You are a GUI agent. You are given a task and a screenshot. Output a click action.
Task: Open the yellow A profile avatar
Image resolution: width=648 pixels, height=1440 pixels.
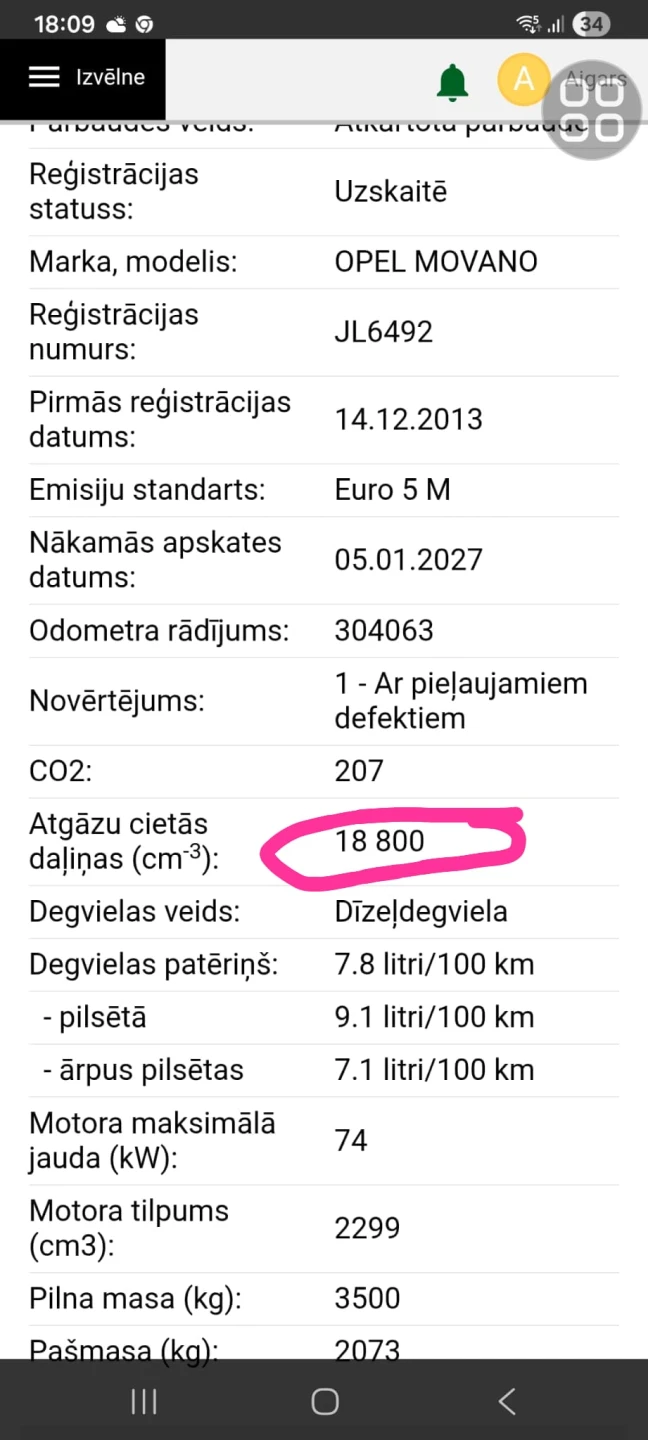point(523,79)
